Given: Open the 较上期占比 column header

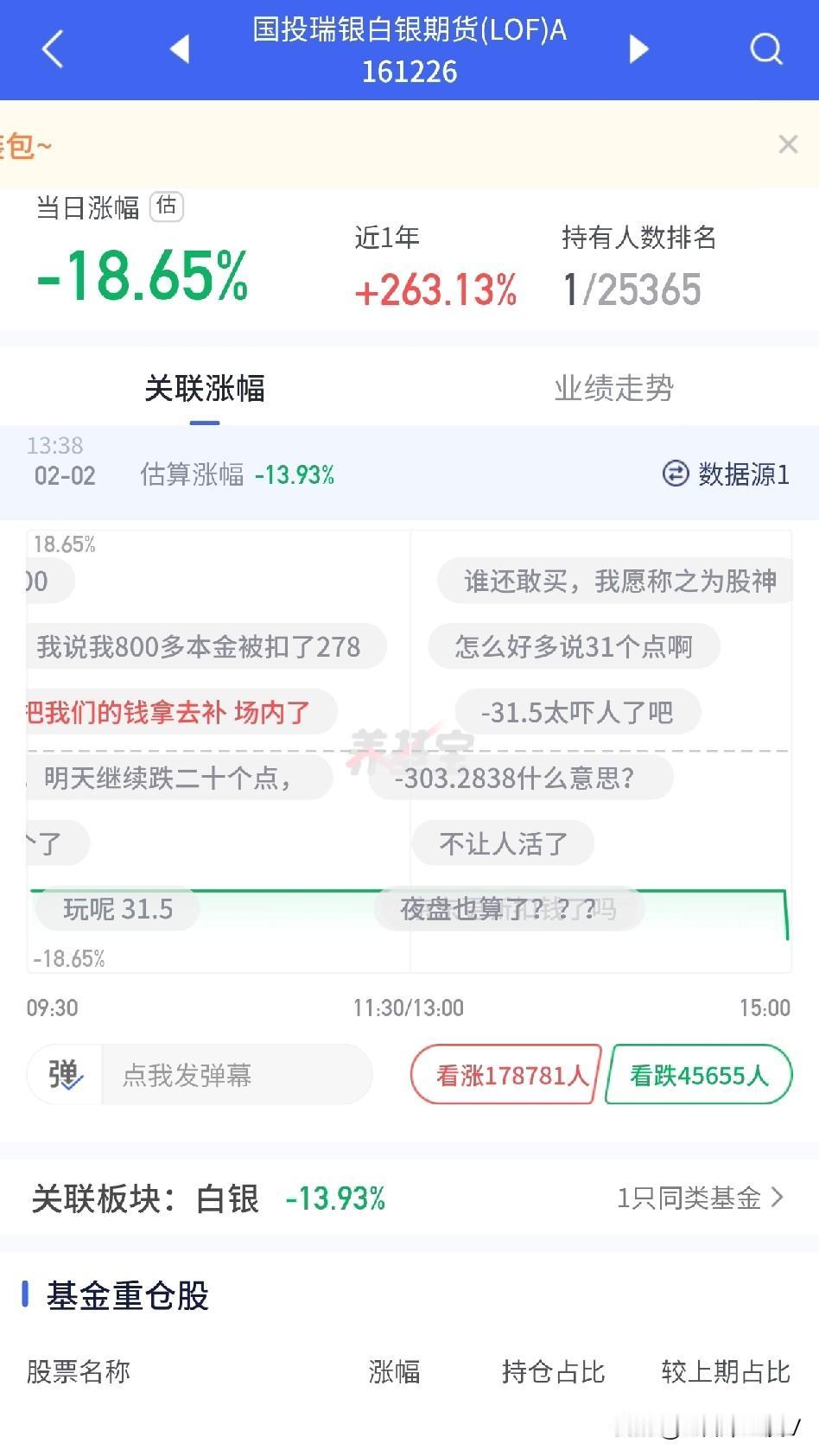Looking at the screenshot, I should coord(724,1371).
